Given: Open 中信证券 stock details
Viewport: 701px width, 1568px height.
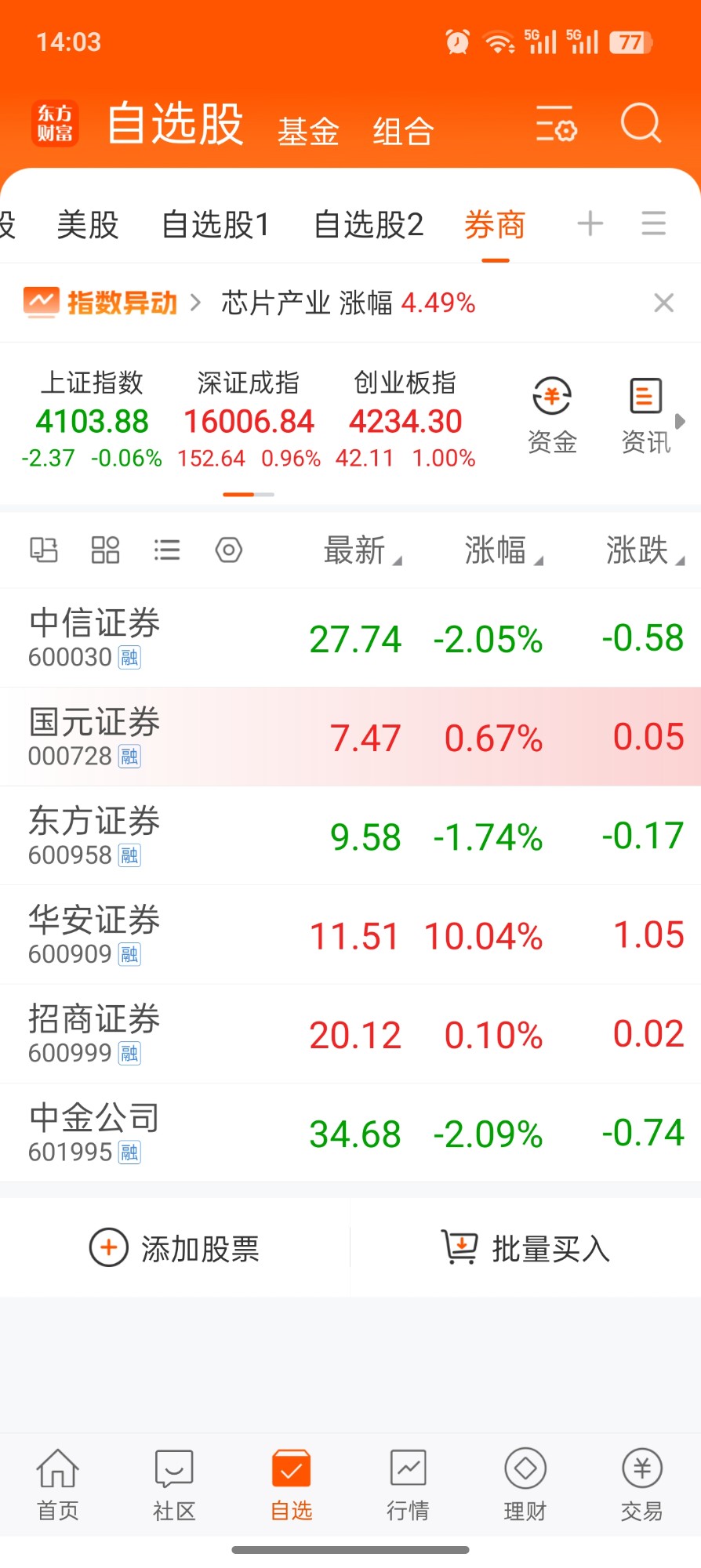Looking at the screenshot, I should click(350, 638).
